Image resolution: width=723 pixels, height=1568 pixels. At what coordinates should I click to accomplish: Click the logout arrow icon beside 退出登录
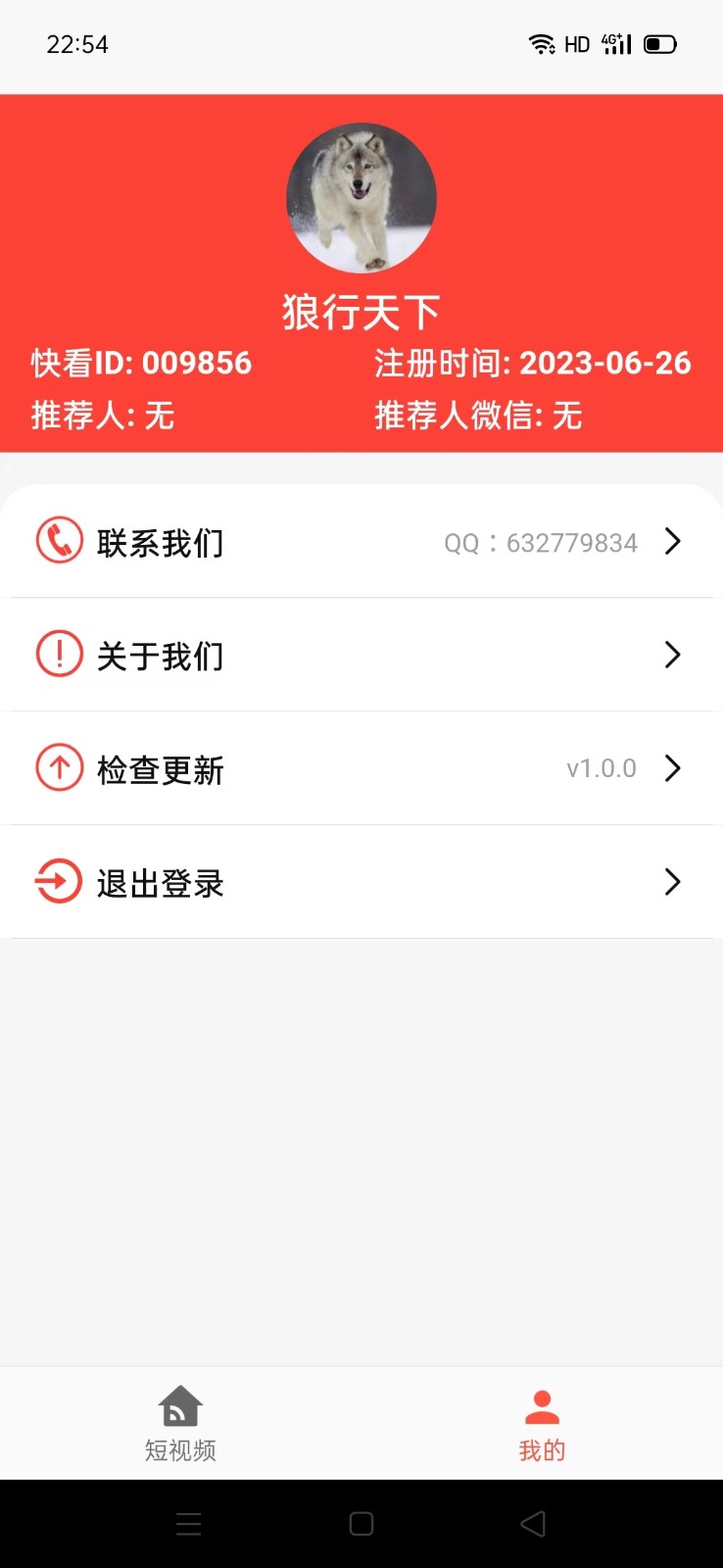pyautogui.click(x=59, y=882)
